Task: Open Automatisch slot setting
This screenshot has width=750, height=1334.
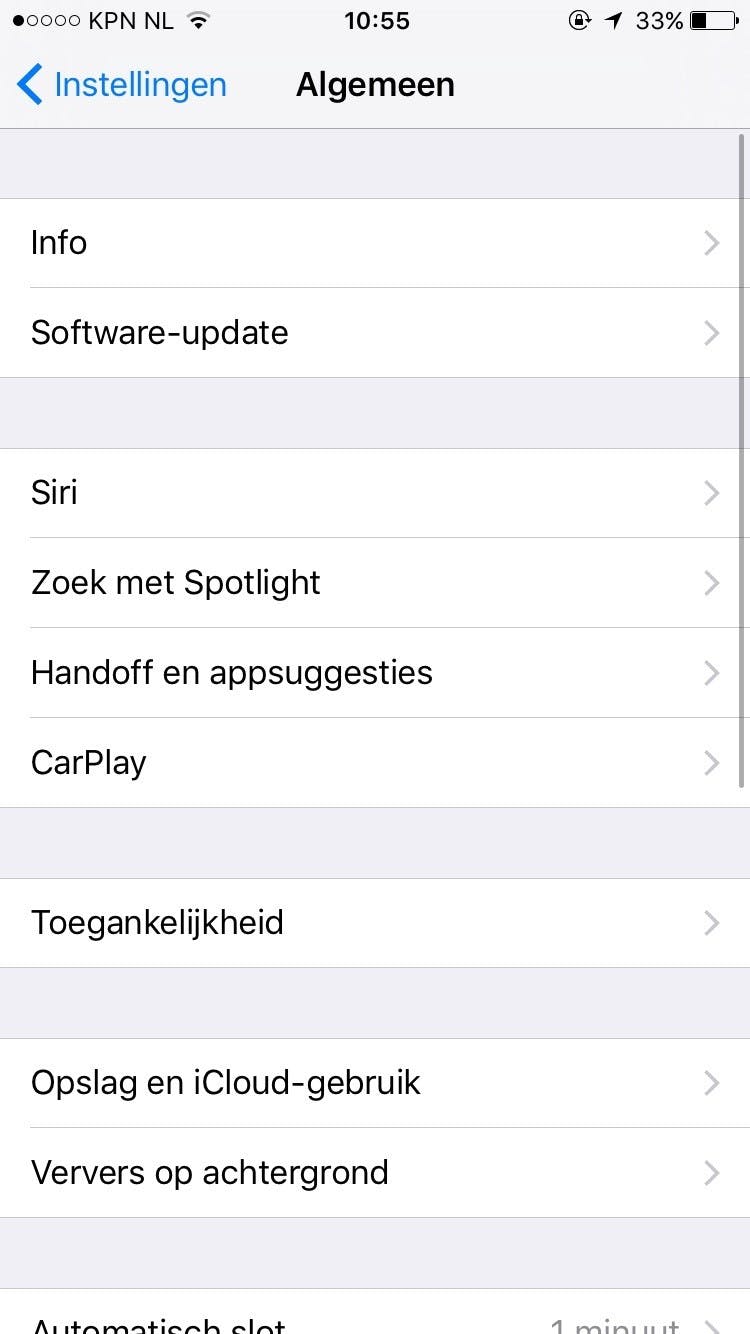Action: [375, 1320]
